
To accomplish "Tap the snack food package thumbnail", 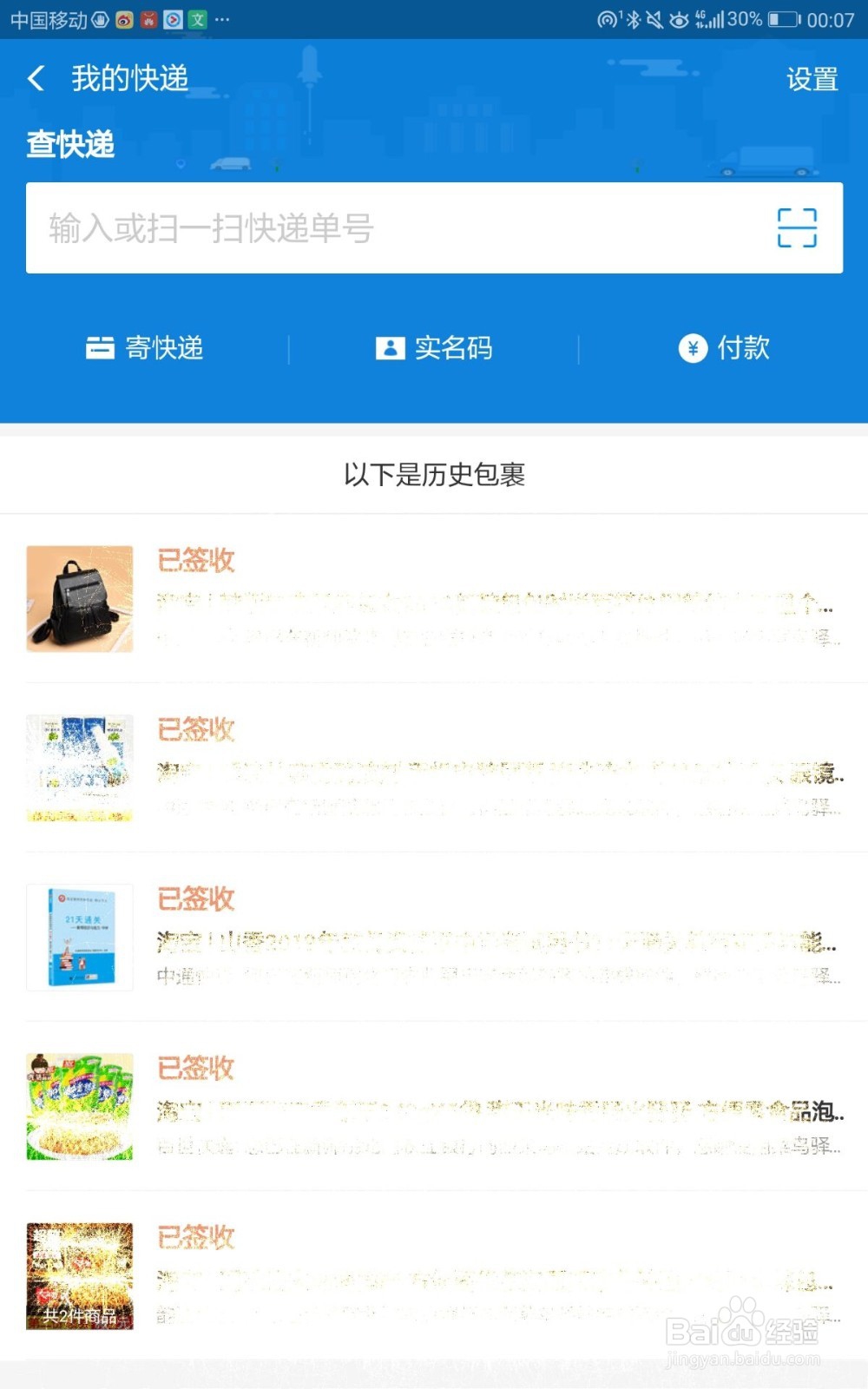I will point(79,1105).
